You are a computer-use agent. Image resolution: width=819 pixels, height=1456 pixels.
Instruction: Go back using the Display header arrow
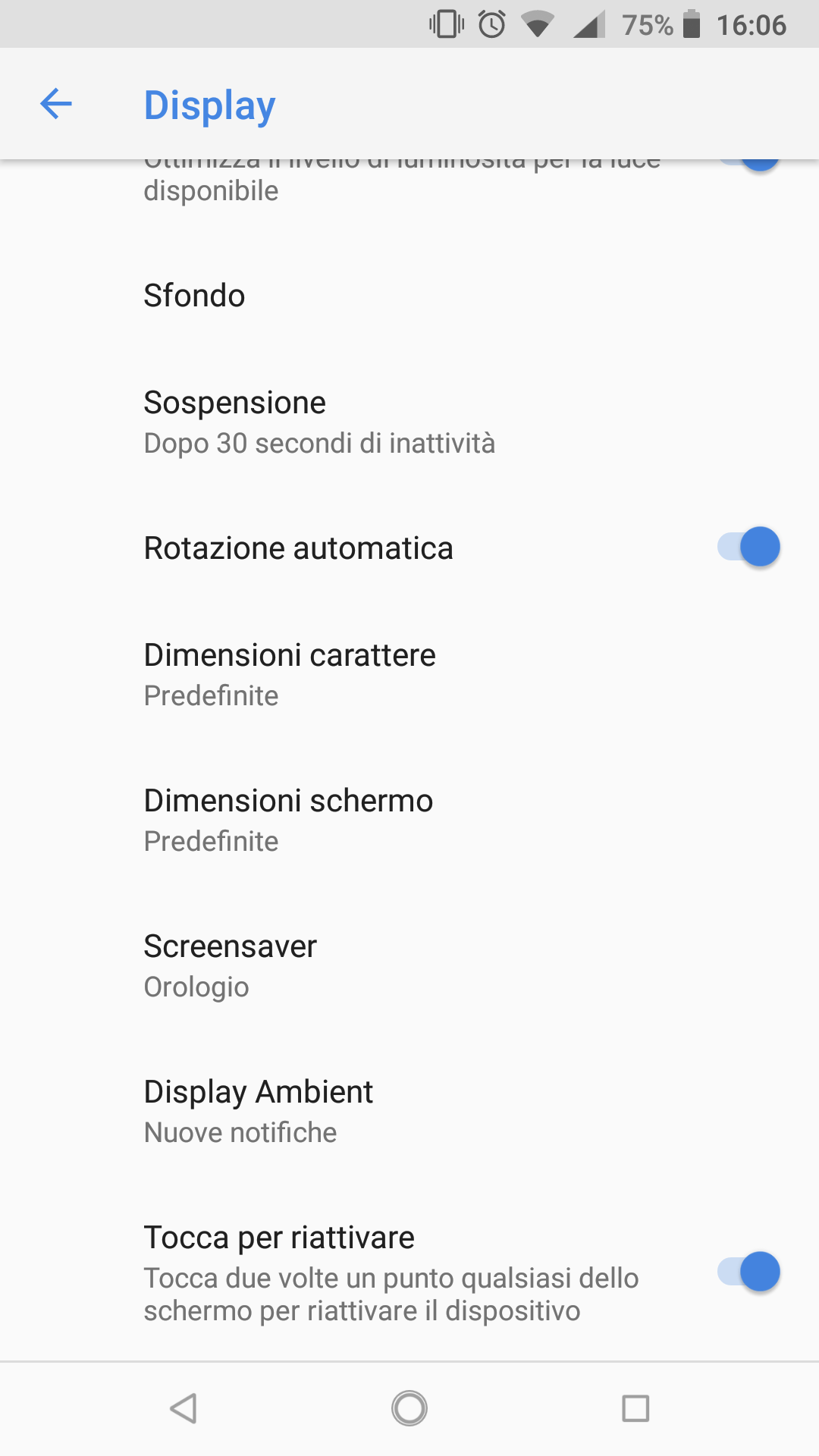tap(55, 104)
